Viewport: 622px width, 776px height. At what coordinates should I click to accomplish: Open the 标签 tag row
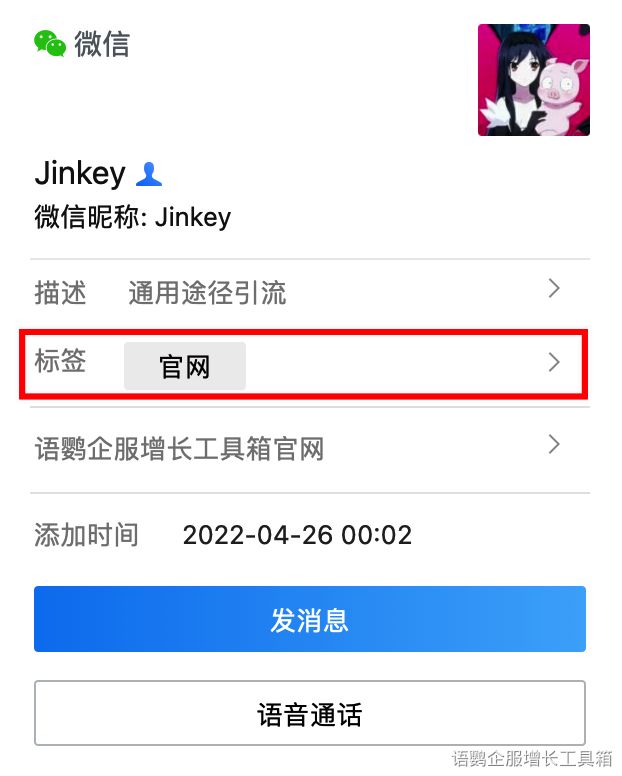310,364
